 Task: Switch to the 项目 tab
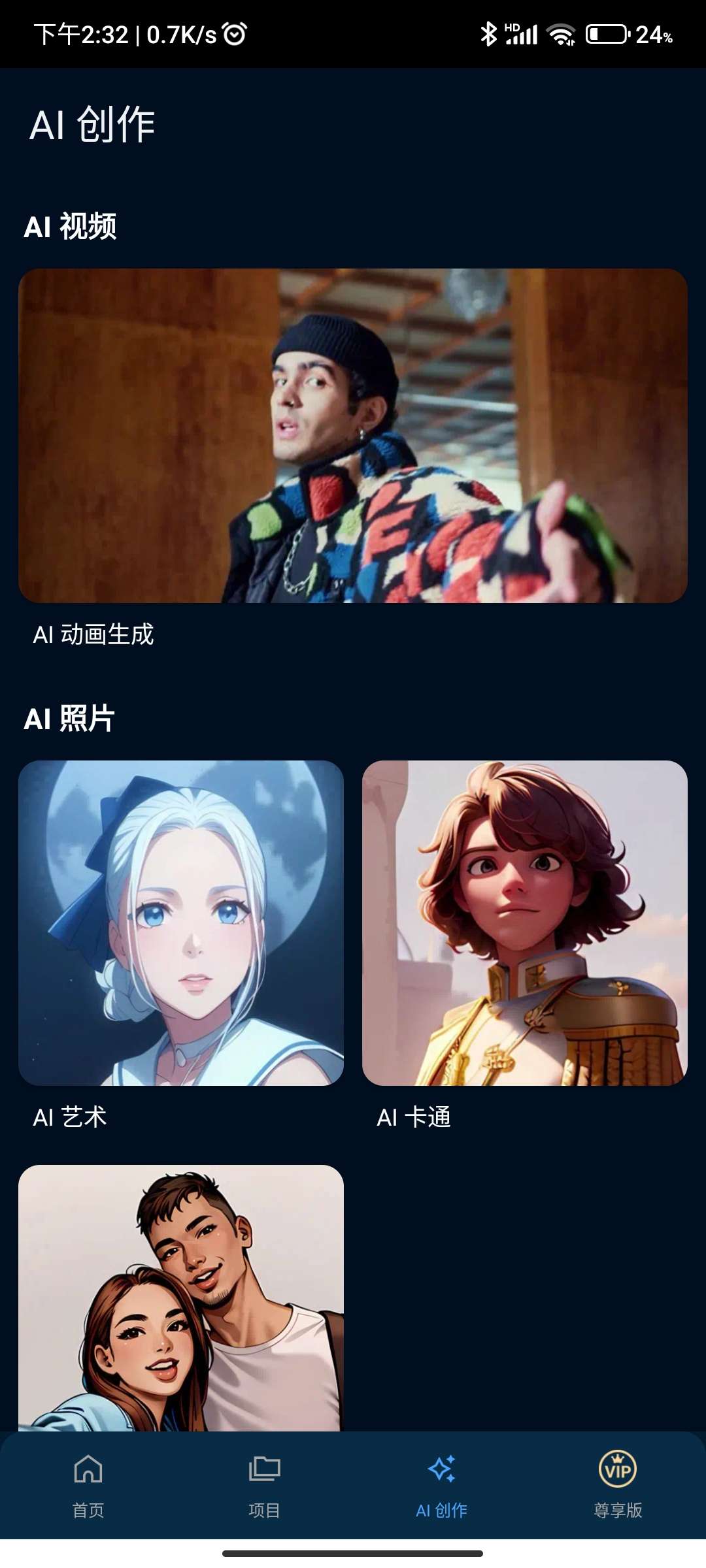[265, 1484]
